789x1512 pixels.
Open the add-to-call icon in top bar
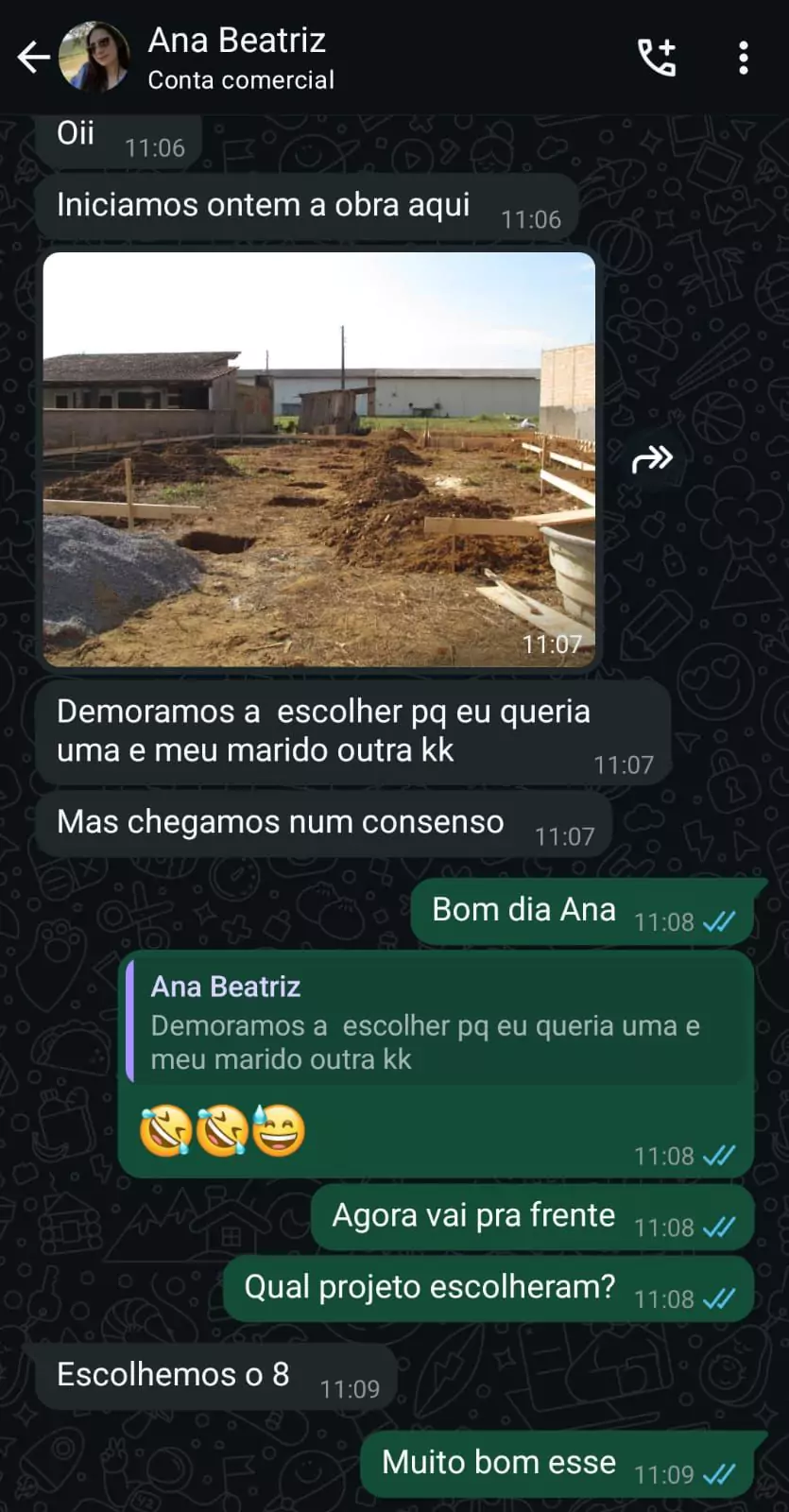[657, 57]
